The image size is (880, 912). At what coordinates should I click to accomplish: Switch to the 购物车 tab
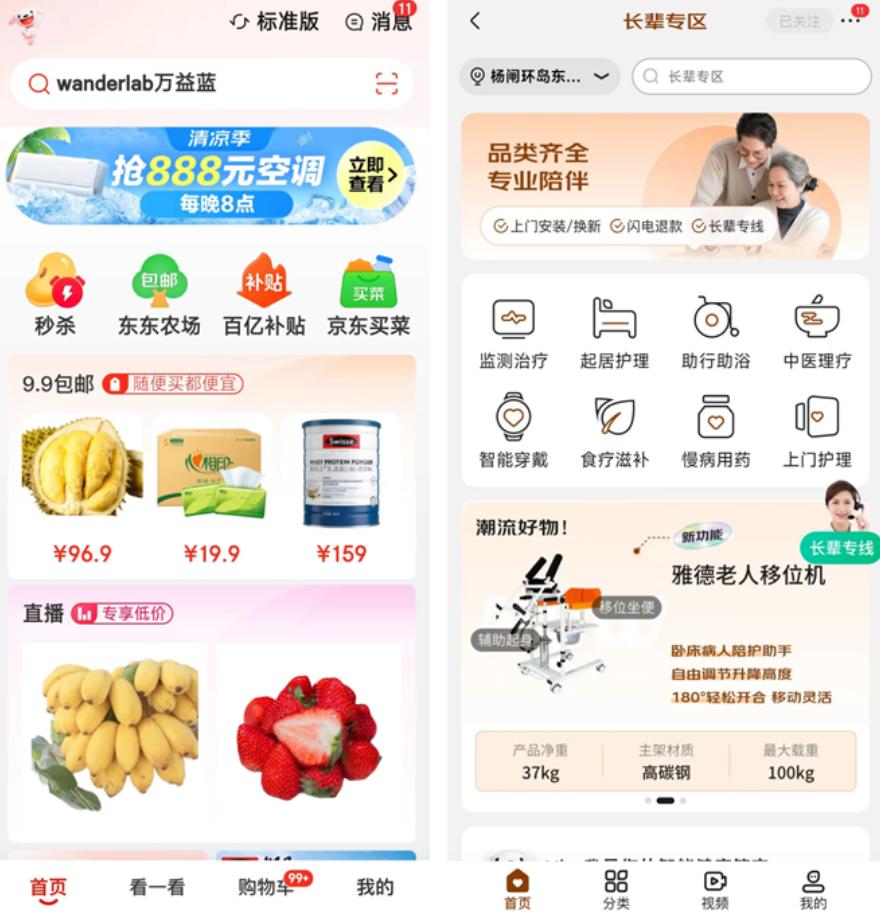(x=267, y=887)
